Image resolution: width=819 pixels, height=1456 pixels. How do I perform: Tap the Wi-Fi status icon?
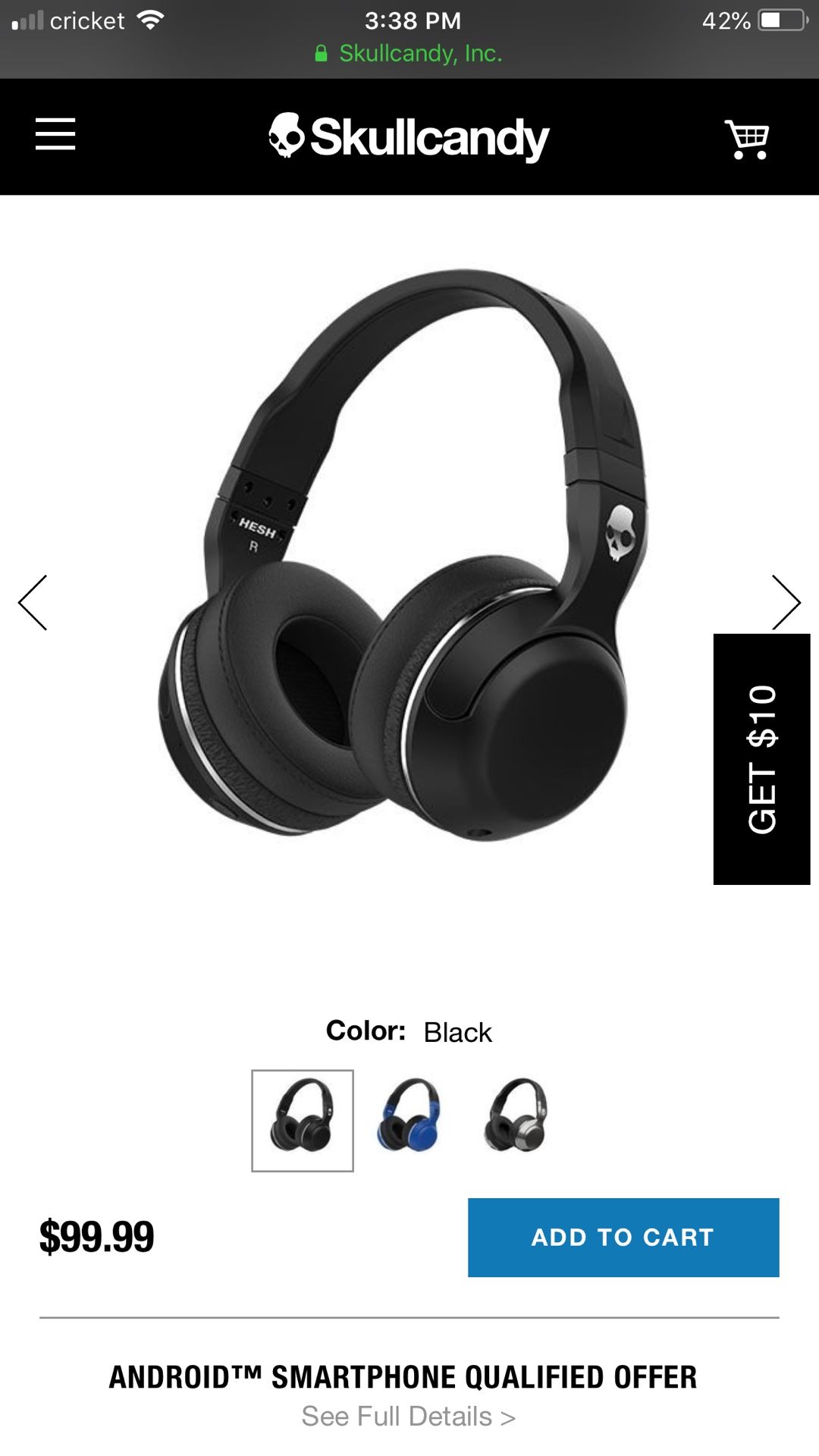click(149, 20)
